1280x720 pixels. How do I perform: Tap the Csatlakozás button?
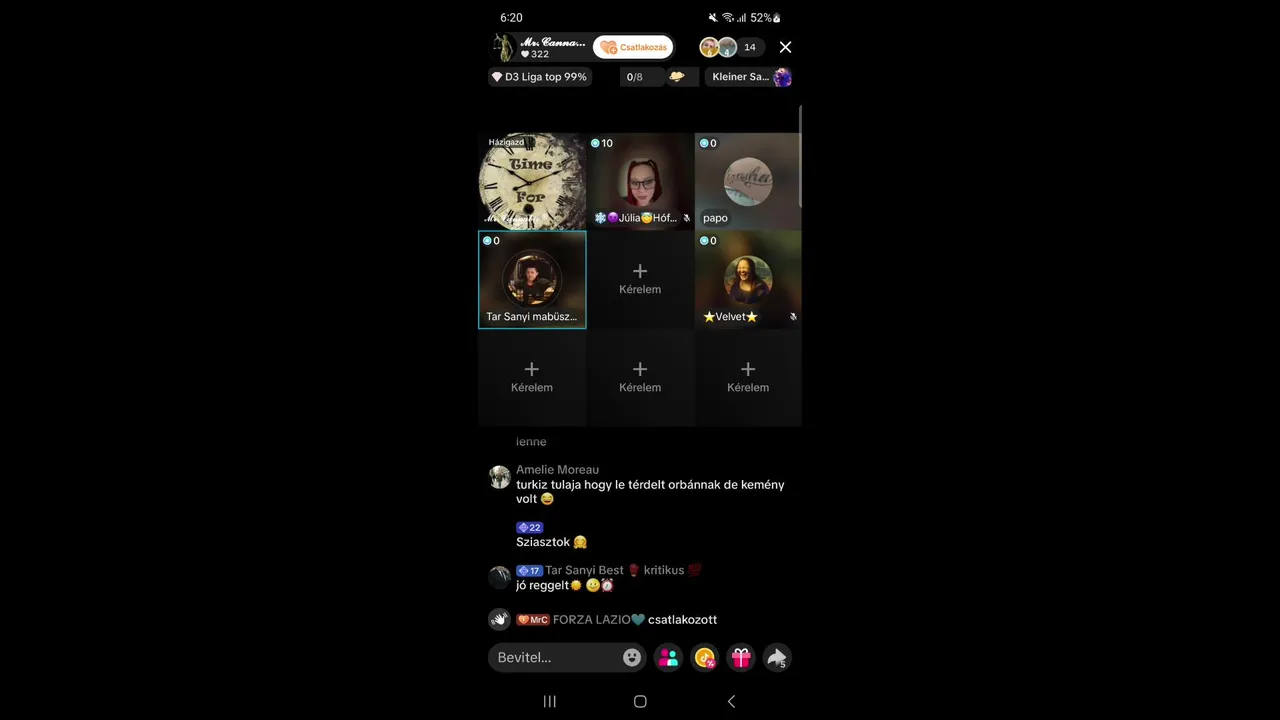(x=633, y=47)
